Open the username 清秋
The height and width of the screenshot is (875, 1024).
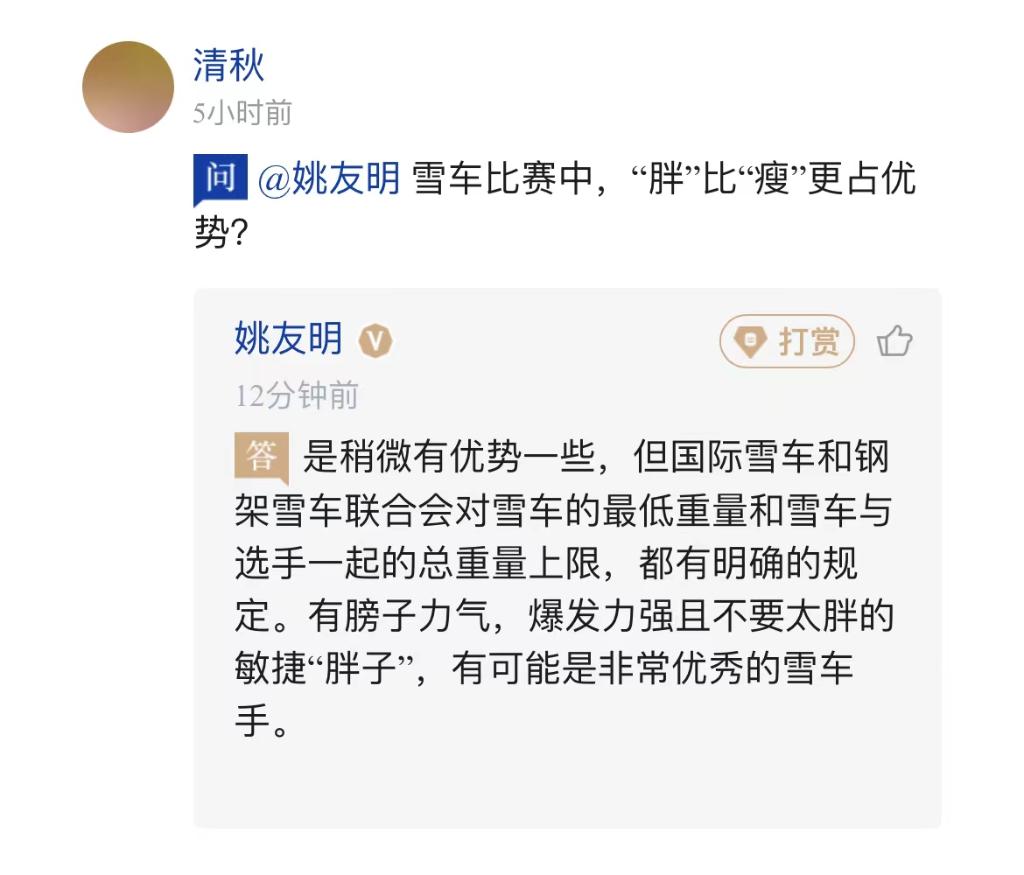[229, 67]
